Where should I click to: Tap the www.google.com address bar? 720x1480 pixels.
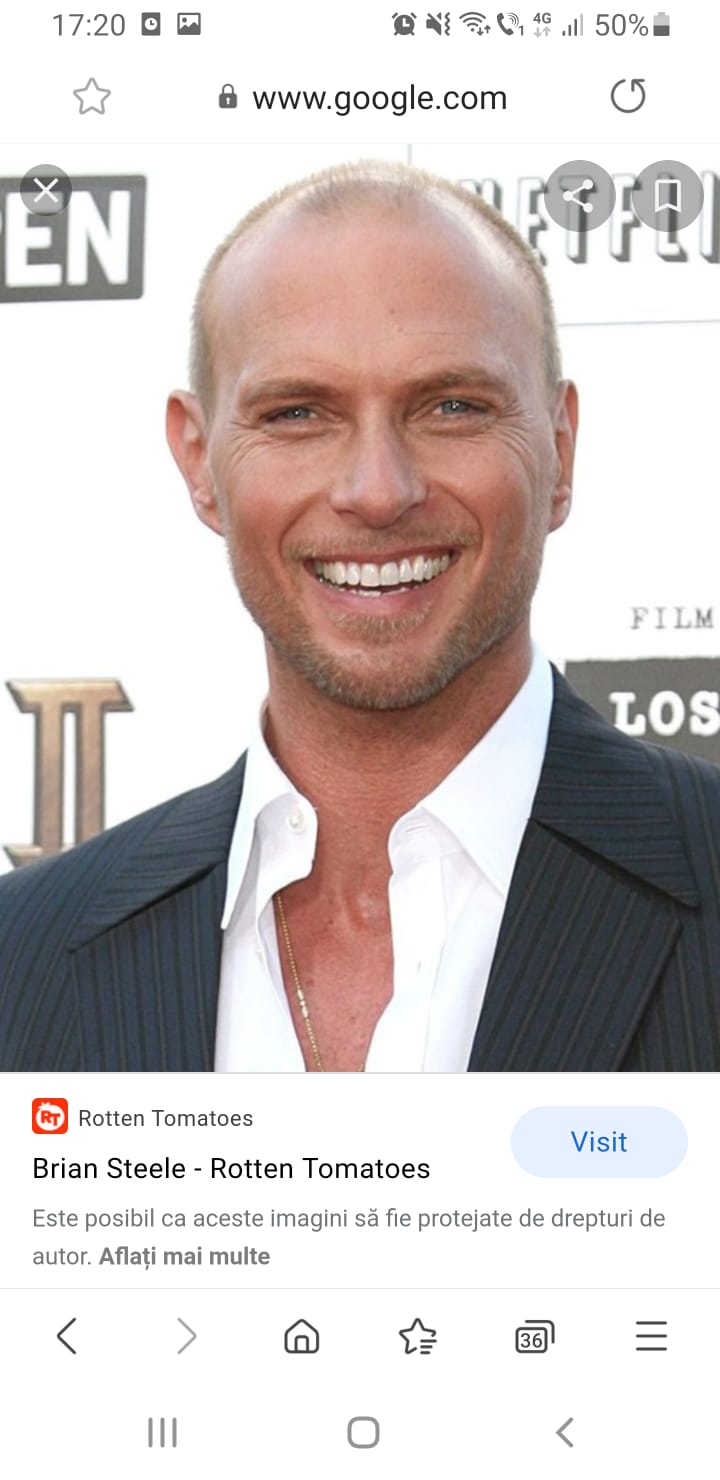[x=362, y=98]
